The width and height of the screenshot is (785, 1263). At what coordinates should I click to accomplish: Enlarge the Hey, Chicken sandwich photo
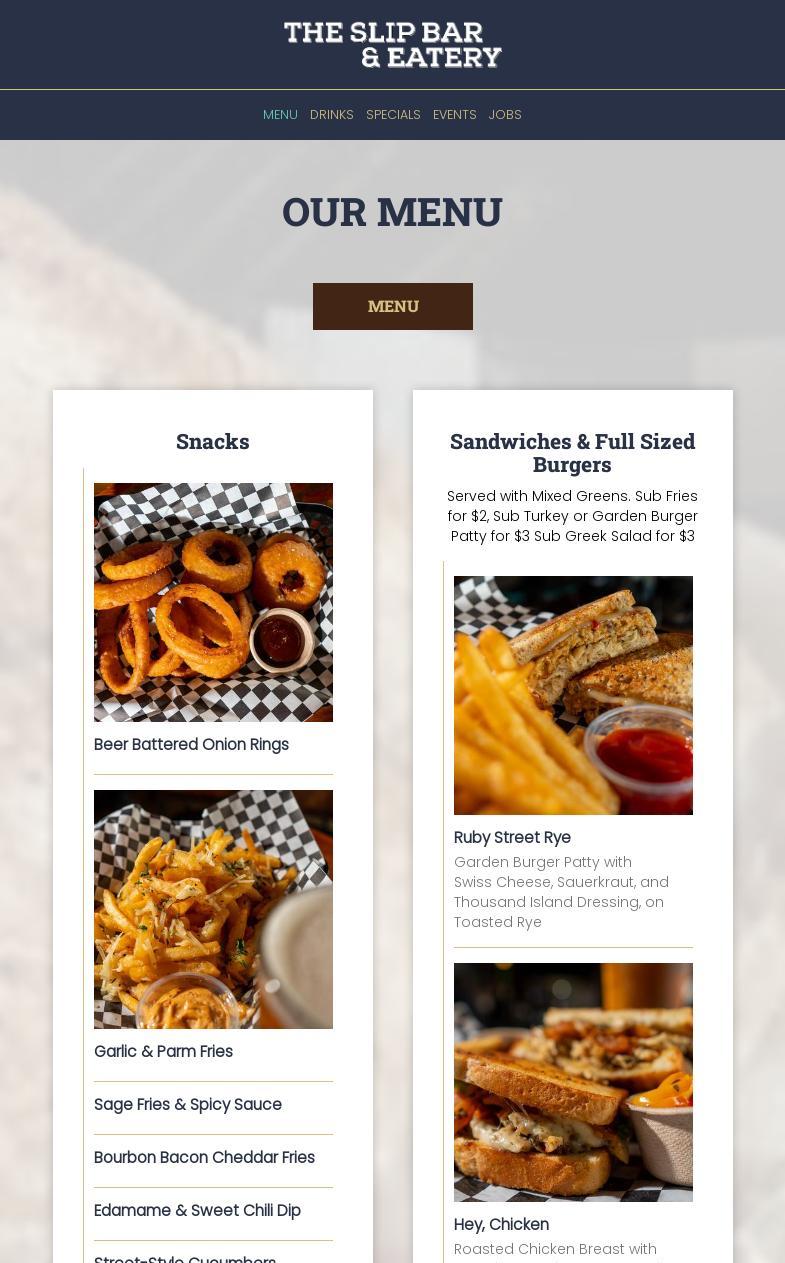click(x=573, y=1082)
